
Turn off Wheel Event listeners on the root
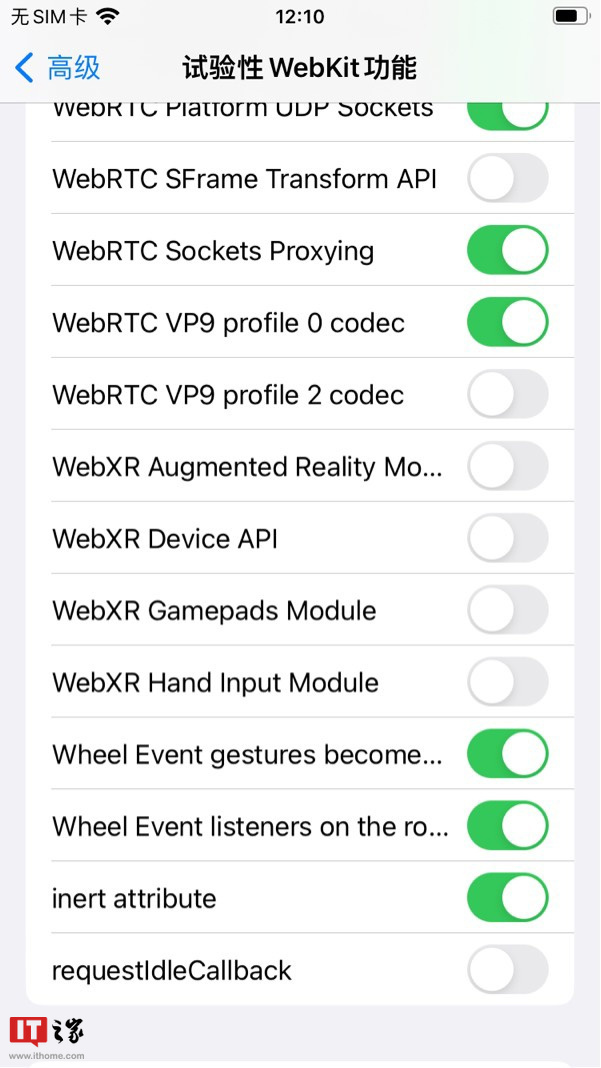[507, 827]
